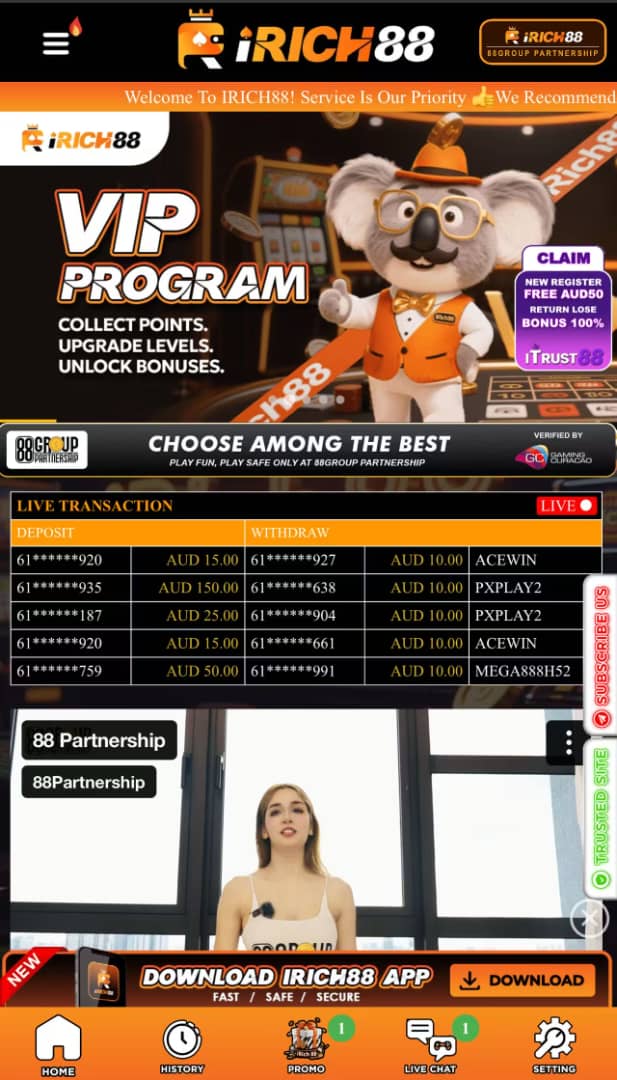Tap the Subscribe Us side tab
Image resolution: width=617 pixels, height=1080 pixels.
601,657
